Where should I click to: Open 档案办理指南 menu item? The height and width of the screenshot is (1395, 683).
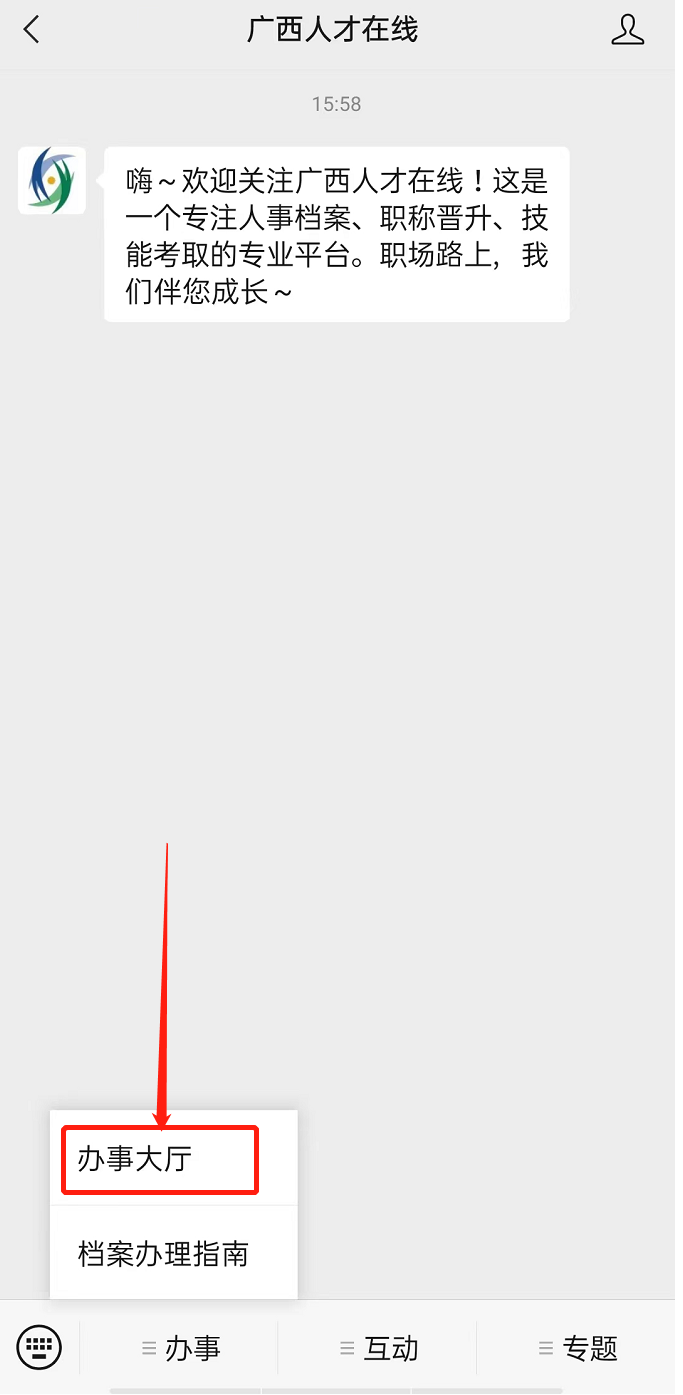pyautogui.click(x=165, y=1253)
